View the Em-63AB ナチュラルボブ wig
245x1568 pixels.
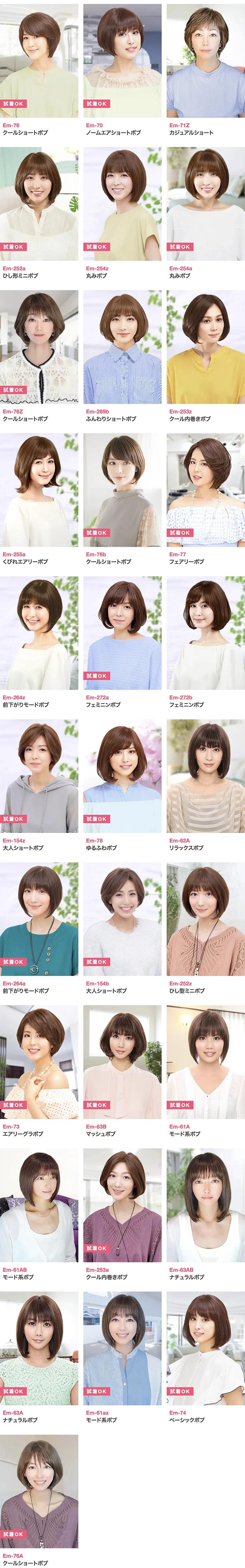tap(205, 1205)
